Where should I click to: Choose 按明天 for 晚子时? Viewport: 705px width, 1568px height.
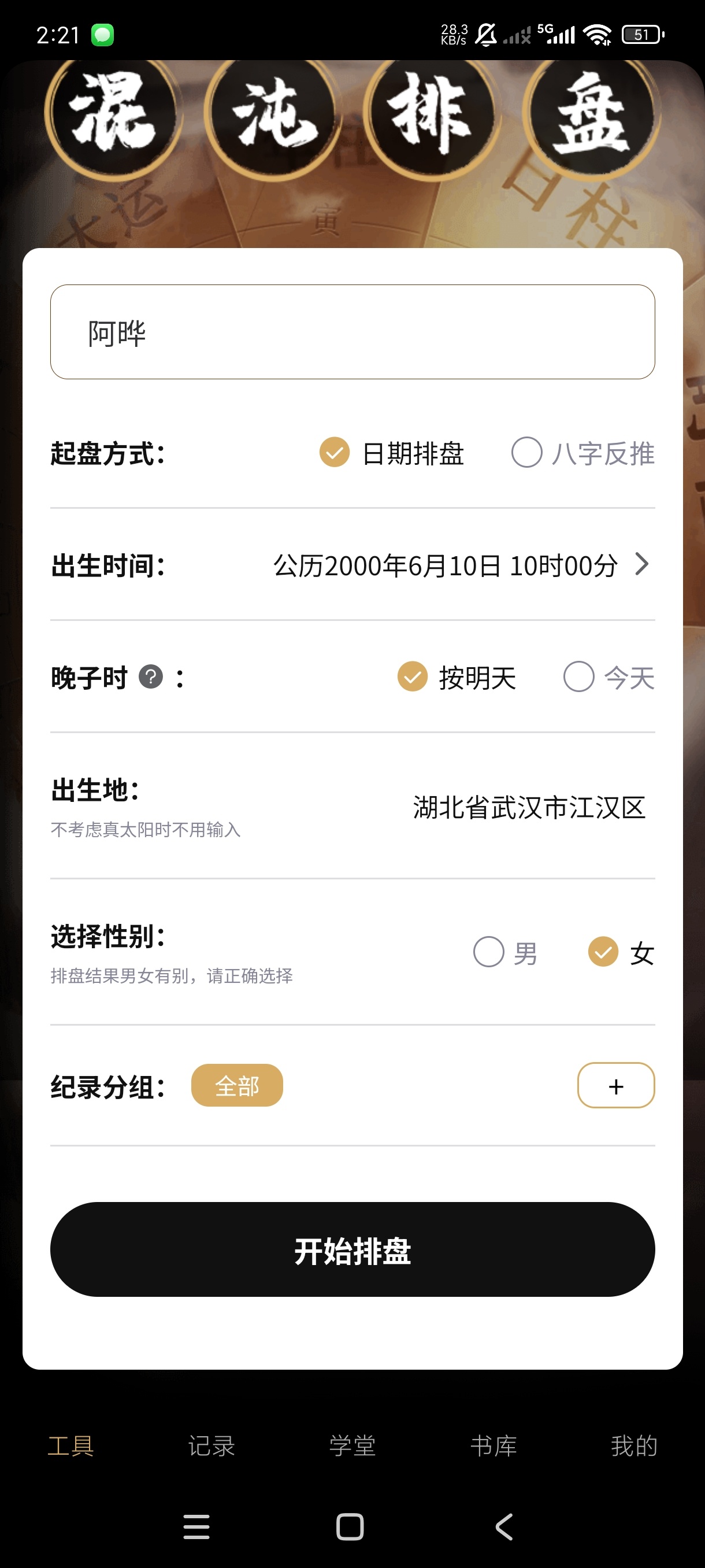[x=456, y=678]
